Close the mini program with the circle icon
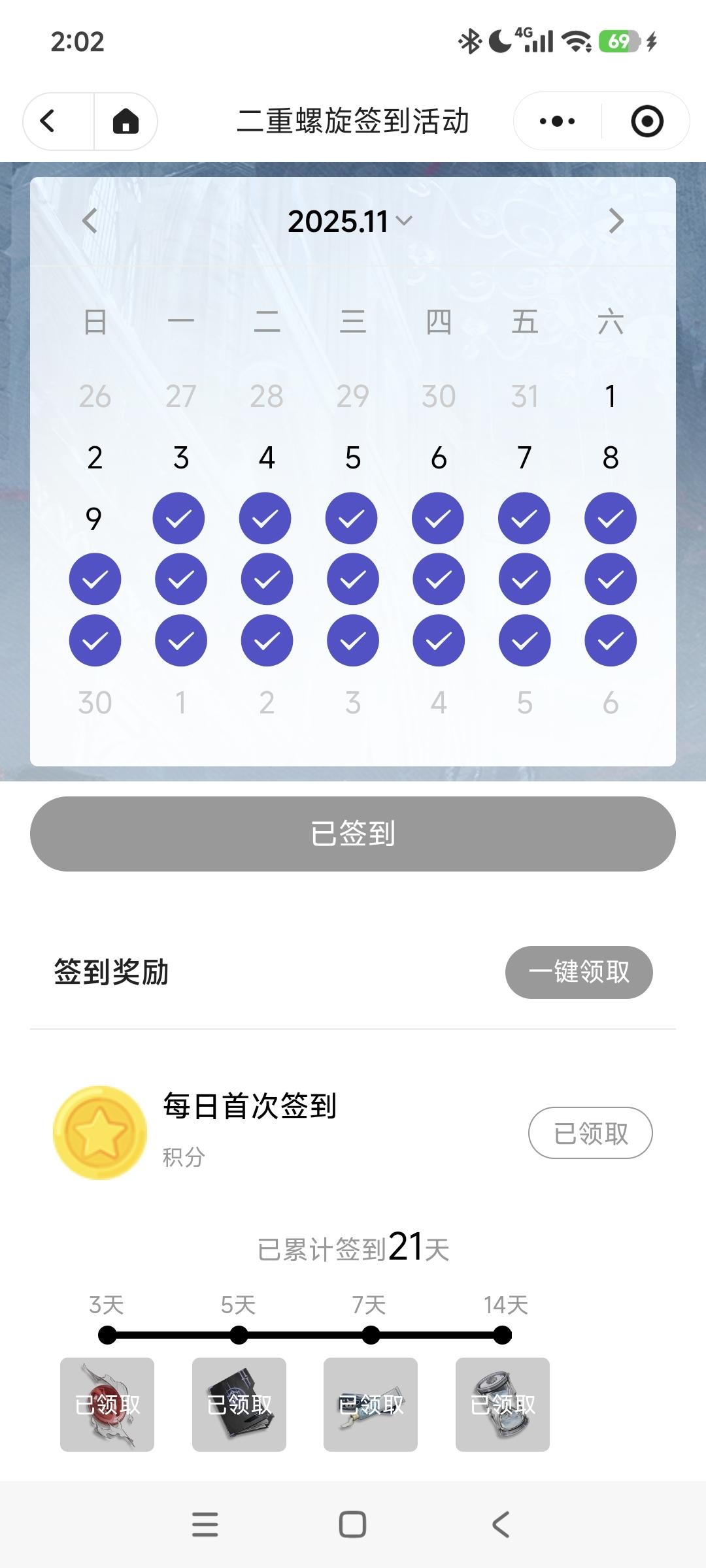 pos(647,122)
